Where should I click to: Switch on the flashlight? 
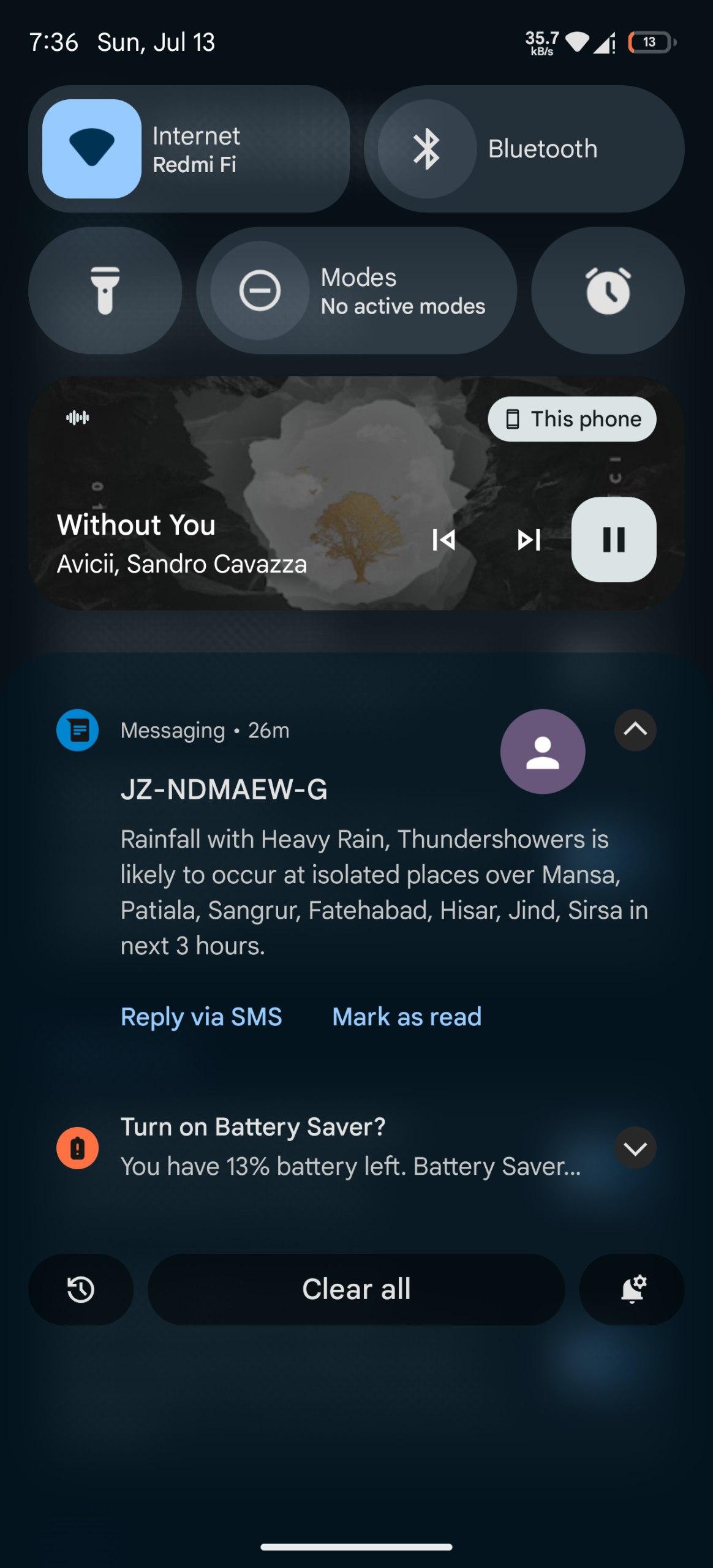[105, 290]
